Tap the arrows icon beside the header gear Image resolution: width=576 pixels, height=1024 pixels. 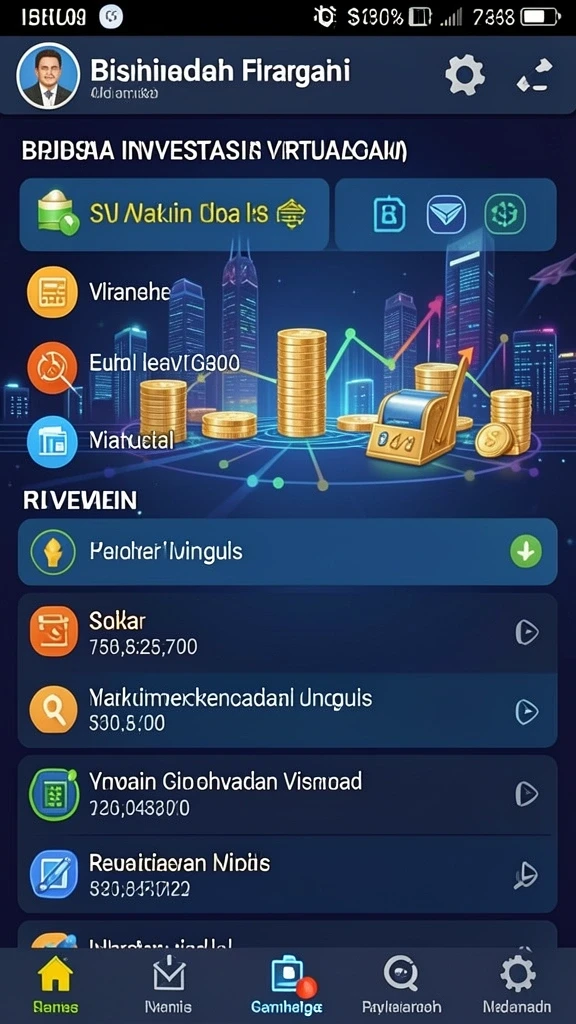pos(535,75)
